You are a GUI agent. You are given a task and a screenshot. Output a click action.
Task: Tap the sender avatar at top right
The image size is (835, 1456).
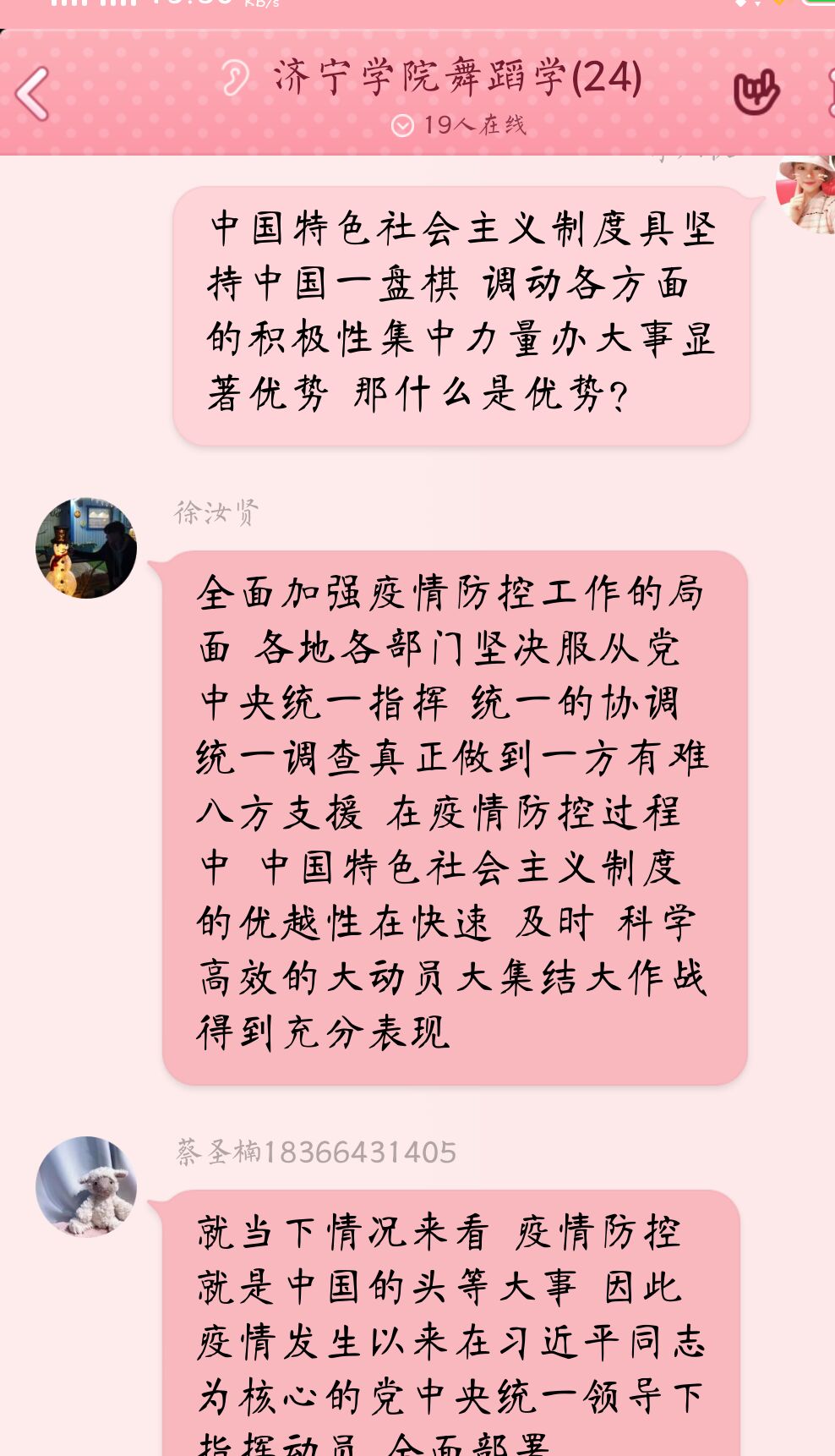click(x=807, y=193)
